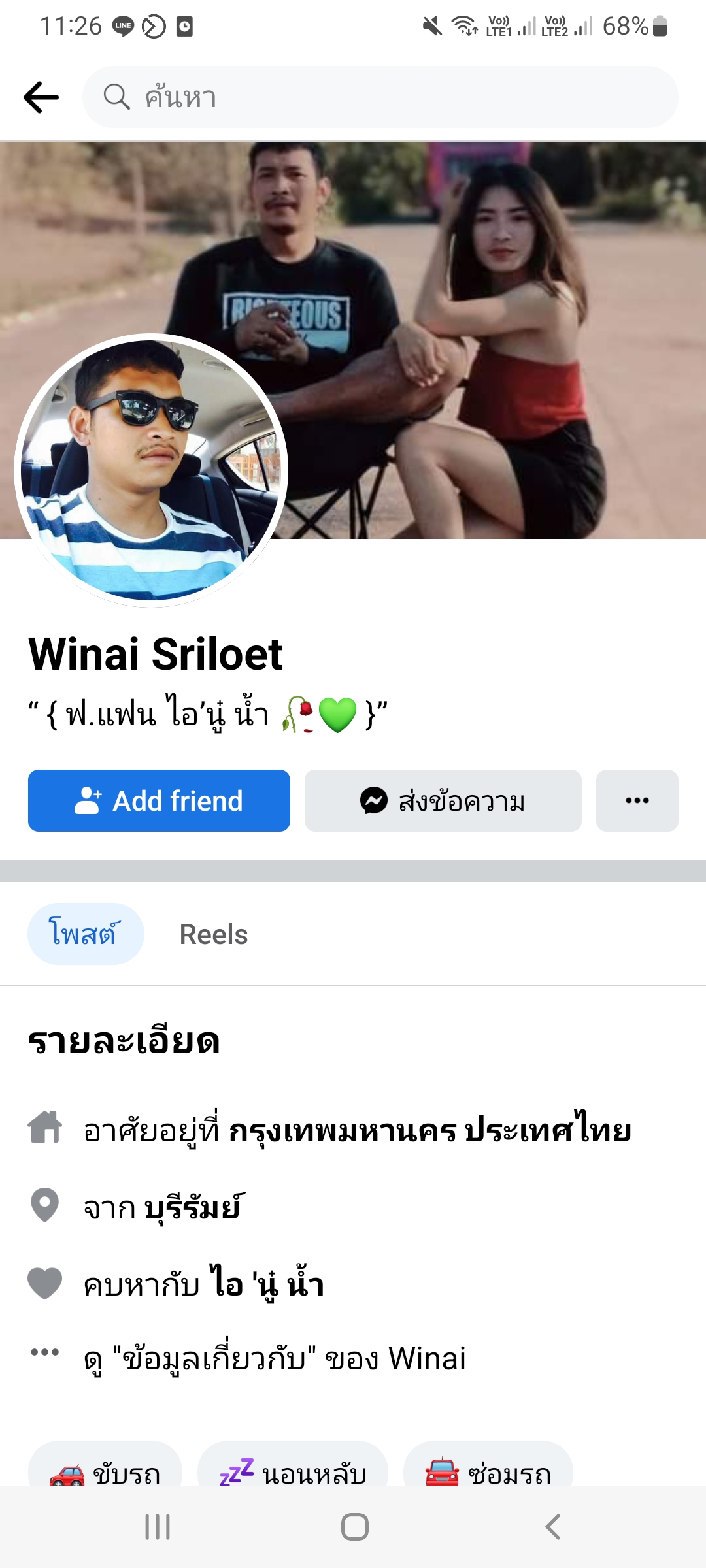This screenshot has width=706, height=1568.
Task: Open the ค้นหา search field
Action: coord(379,97)
